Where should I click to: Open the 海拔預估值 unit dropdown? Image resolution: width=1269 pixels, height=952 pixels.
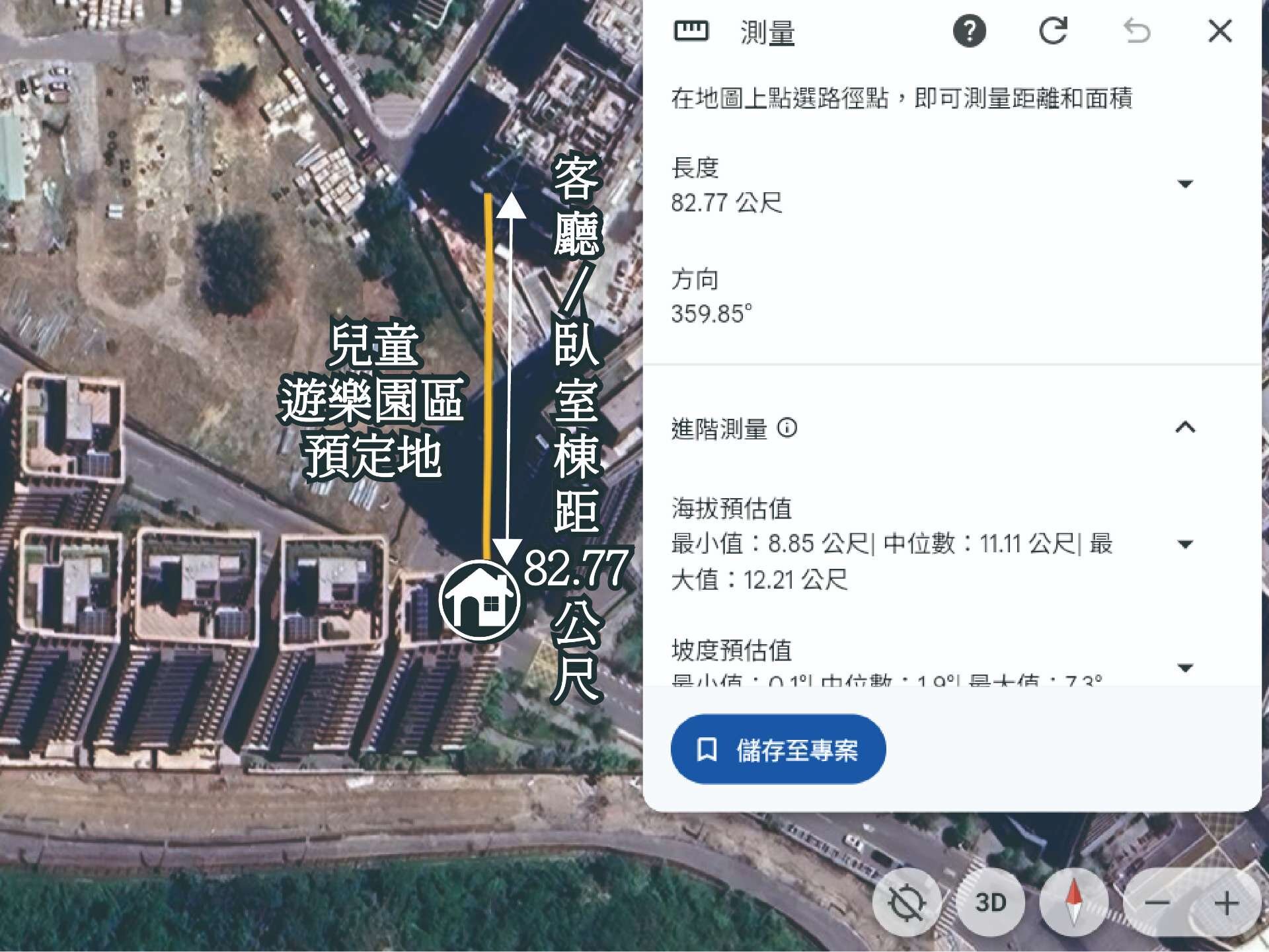pos(1185,545)
